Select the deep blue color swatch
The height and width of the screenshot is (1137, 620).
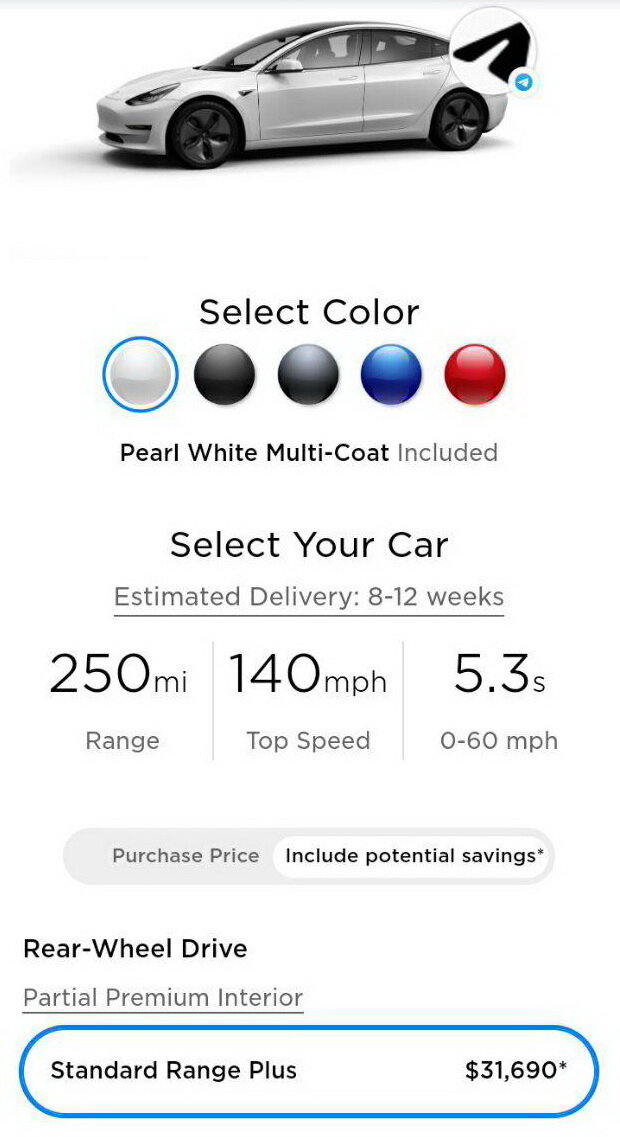coord(392,374)
